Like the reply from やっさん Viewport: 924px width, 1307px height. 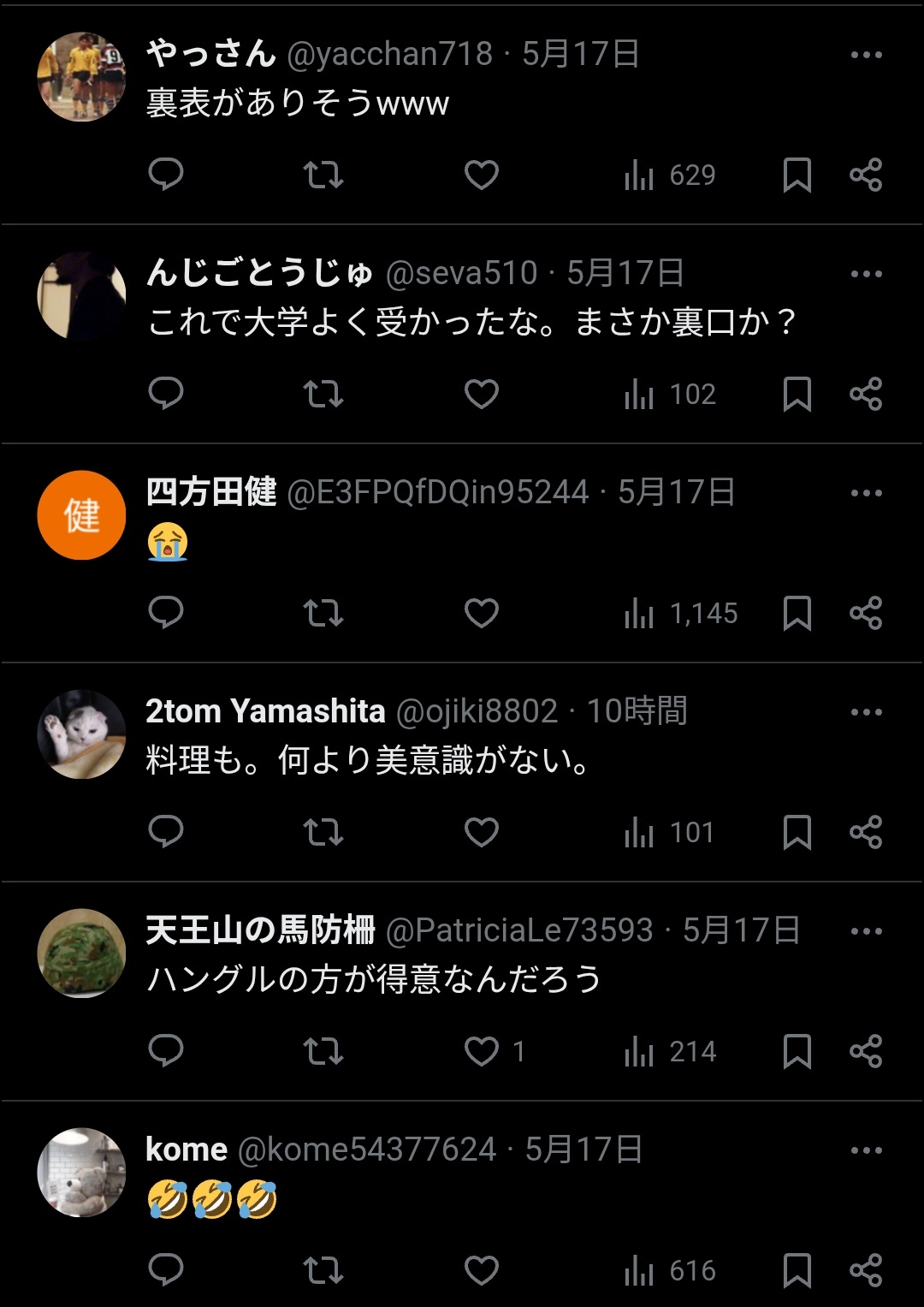pyautogui.click(x=482, y=175)
